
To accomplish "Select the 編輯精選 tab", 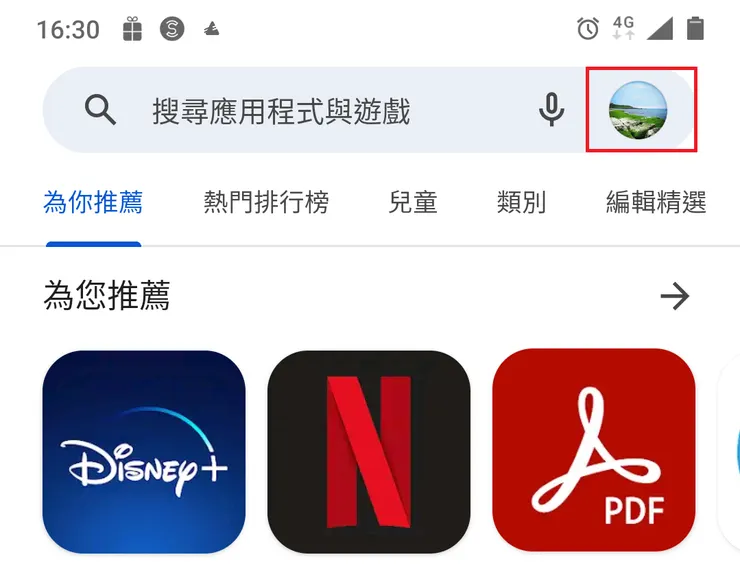I will (x=656, y=203).
